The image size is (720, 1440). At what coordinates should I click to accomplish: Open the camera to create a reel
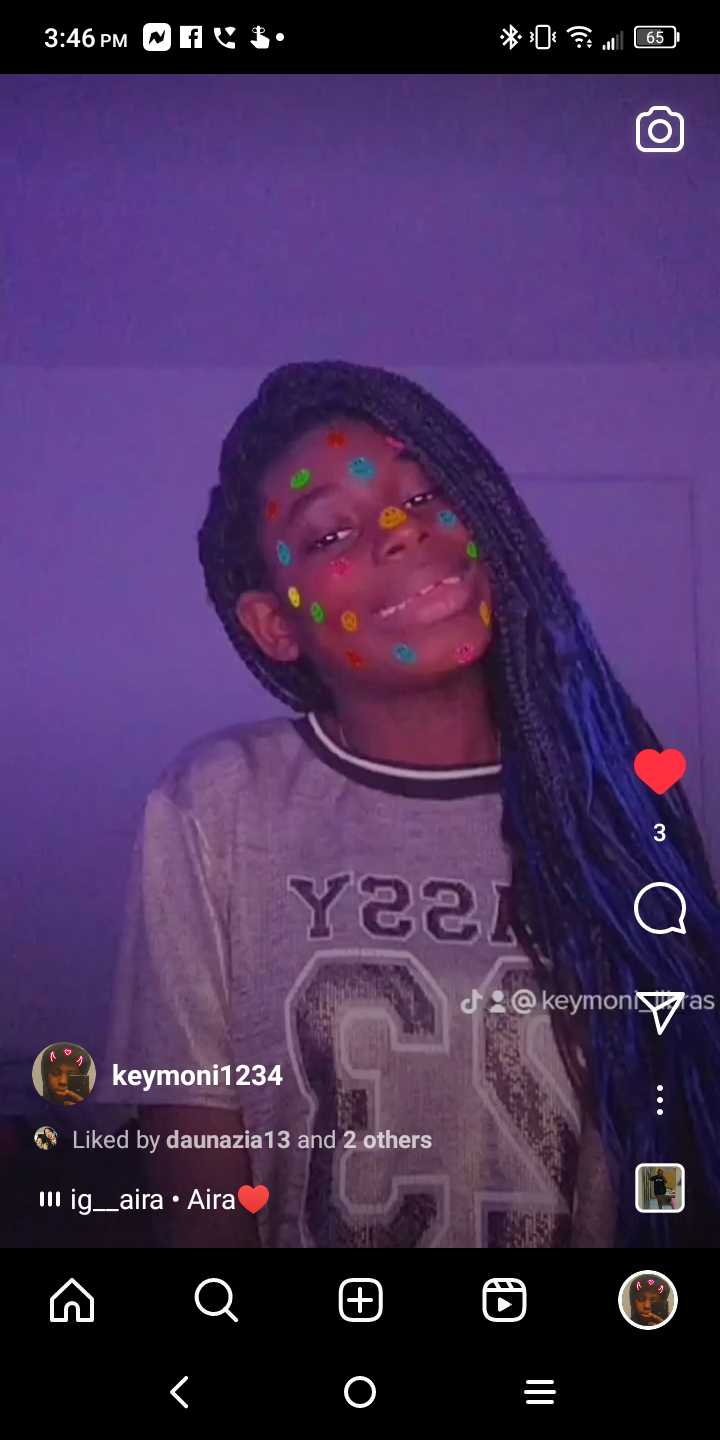(659, 130)
